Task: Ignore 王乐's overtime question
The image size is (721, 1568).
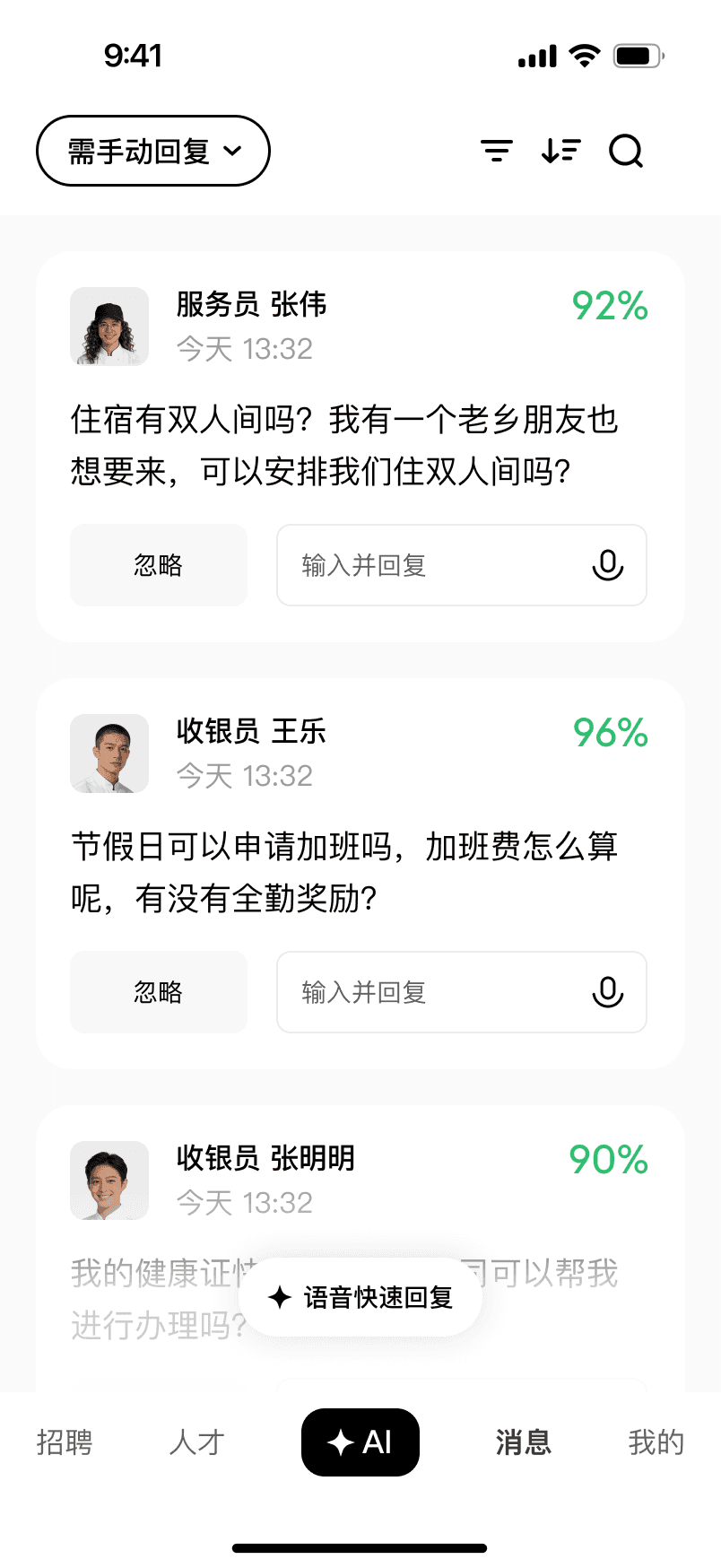Action: [159, 992]
